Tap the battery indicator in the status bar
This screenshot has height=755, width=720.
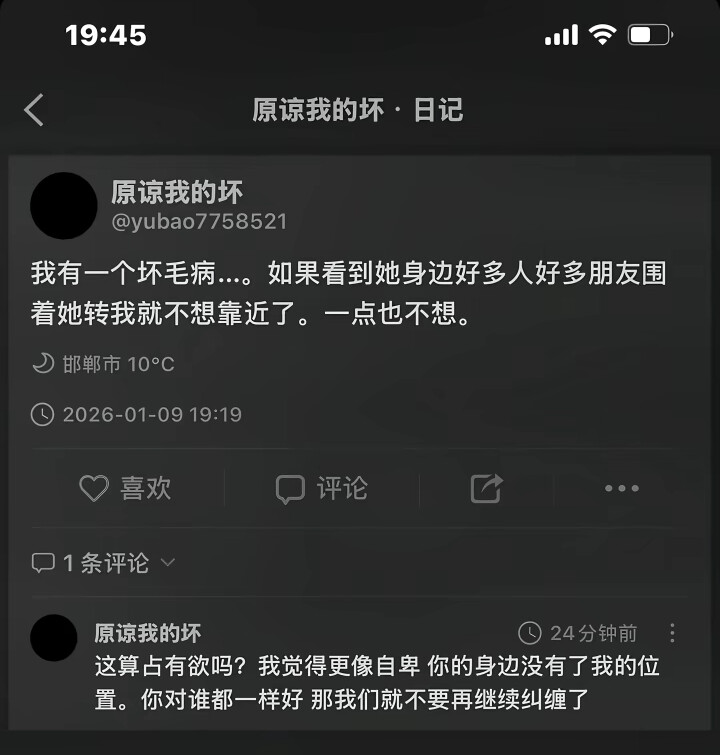[650, 33]
